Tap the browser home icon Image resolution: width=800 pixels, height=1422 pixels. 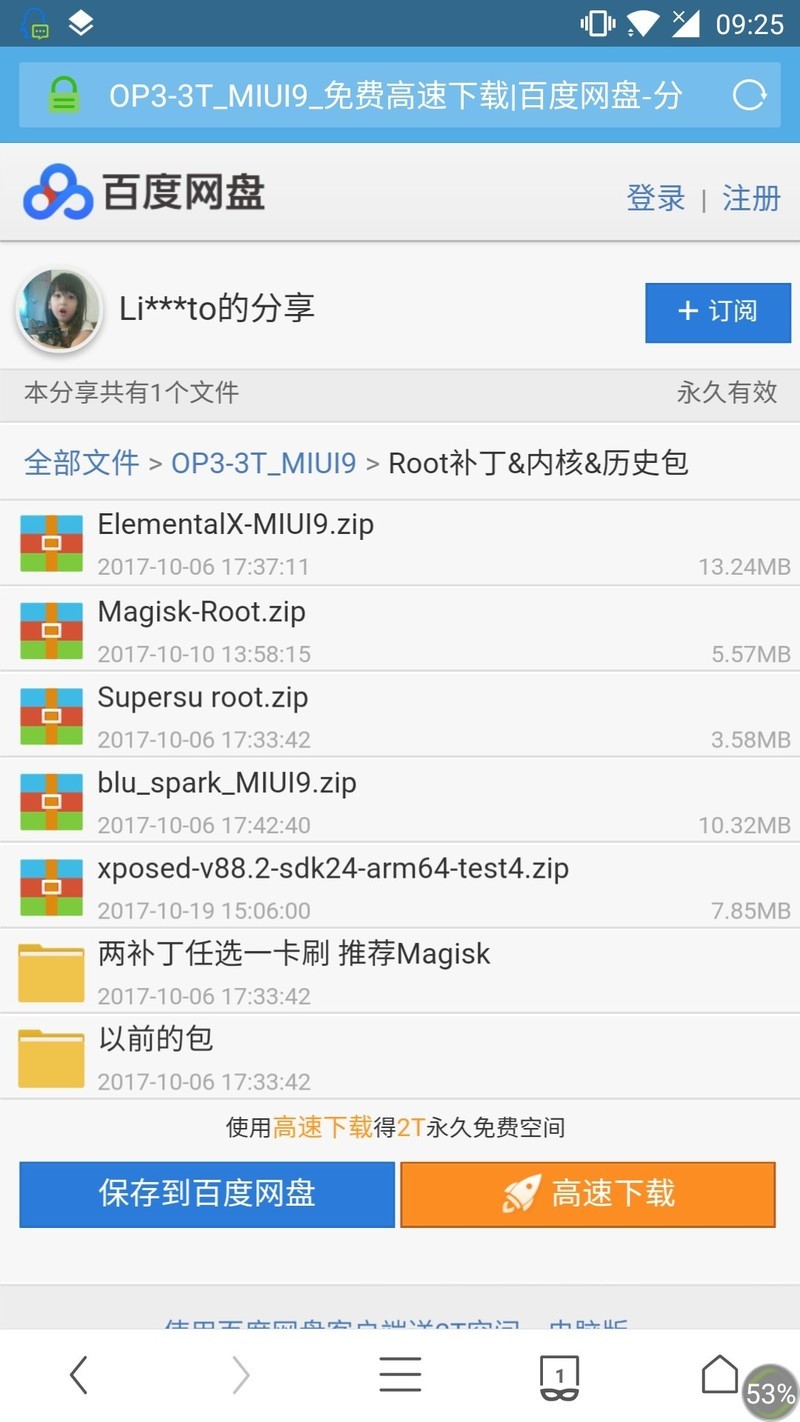click(719, 1374)
